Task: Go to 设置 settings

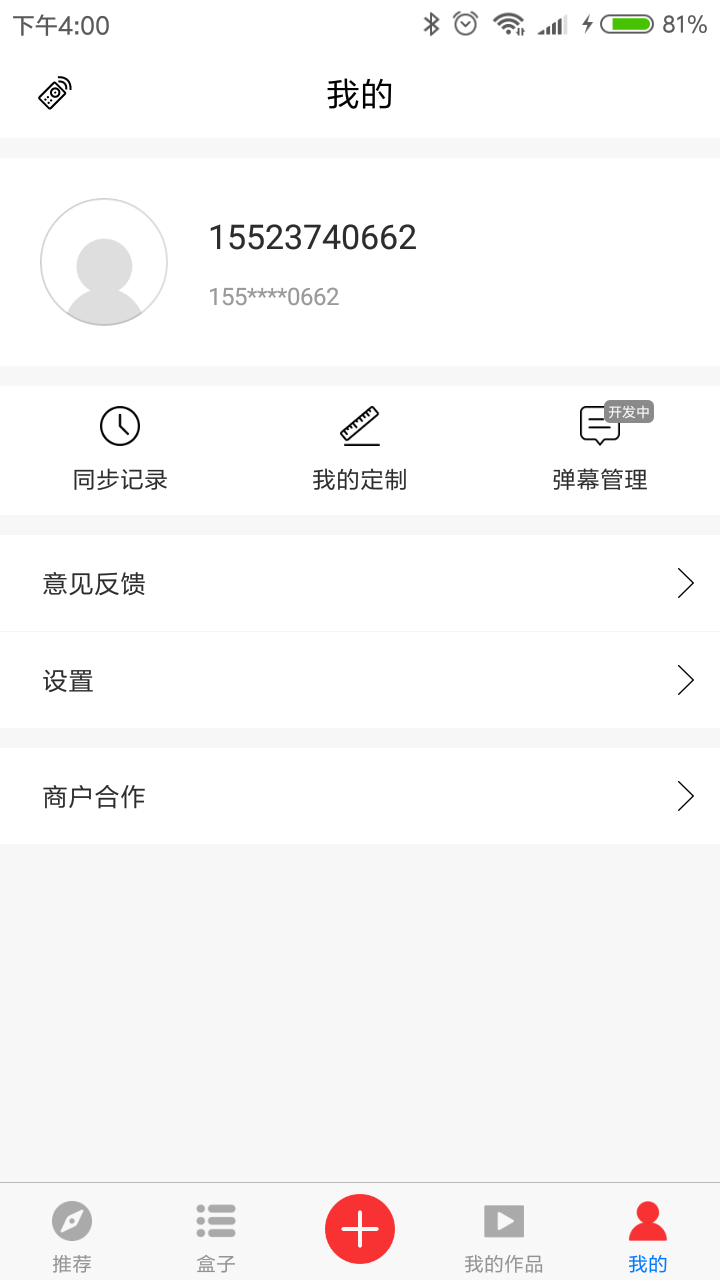Action: pos(360,681)
